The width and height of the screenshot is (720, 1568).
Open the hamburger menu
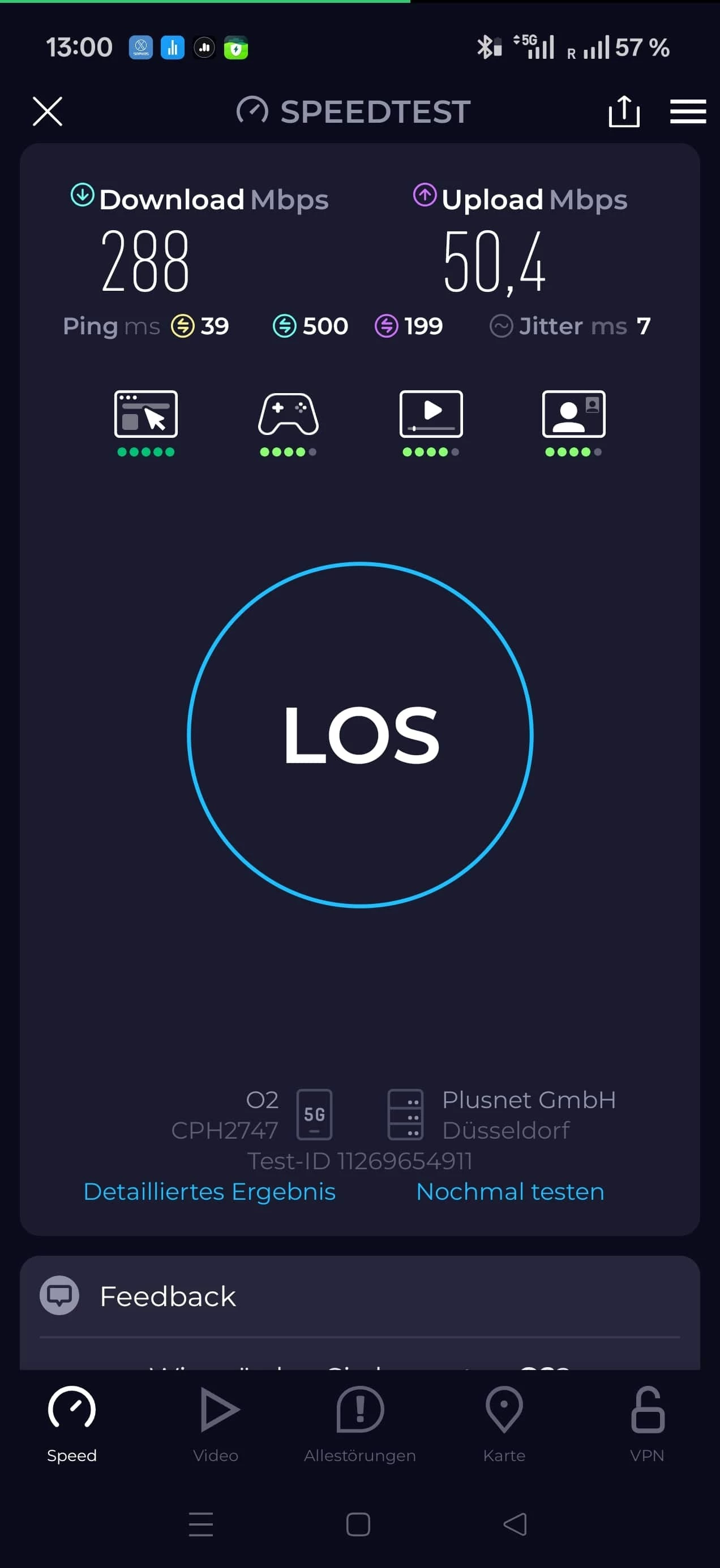(688, 111)
